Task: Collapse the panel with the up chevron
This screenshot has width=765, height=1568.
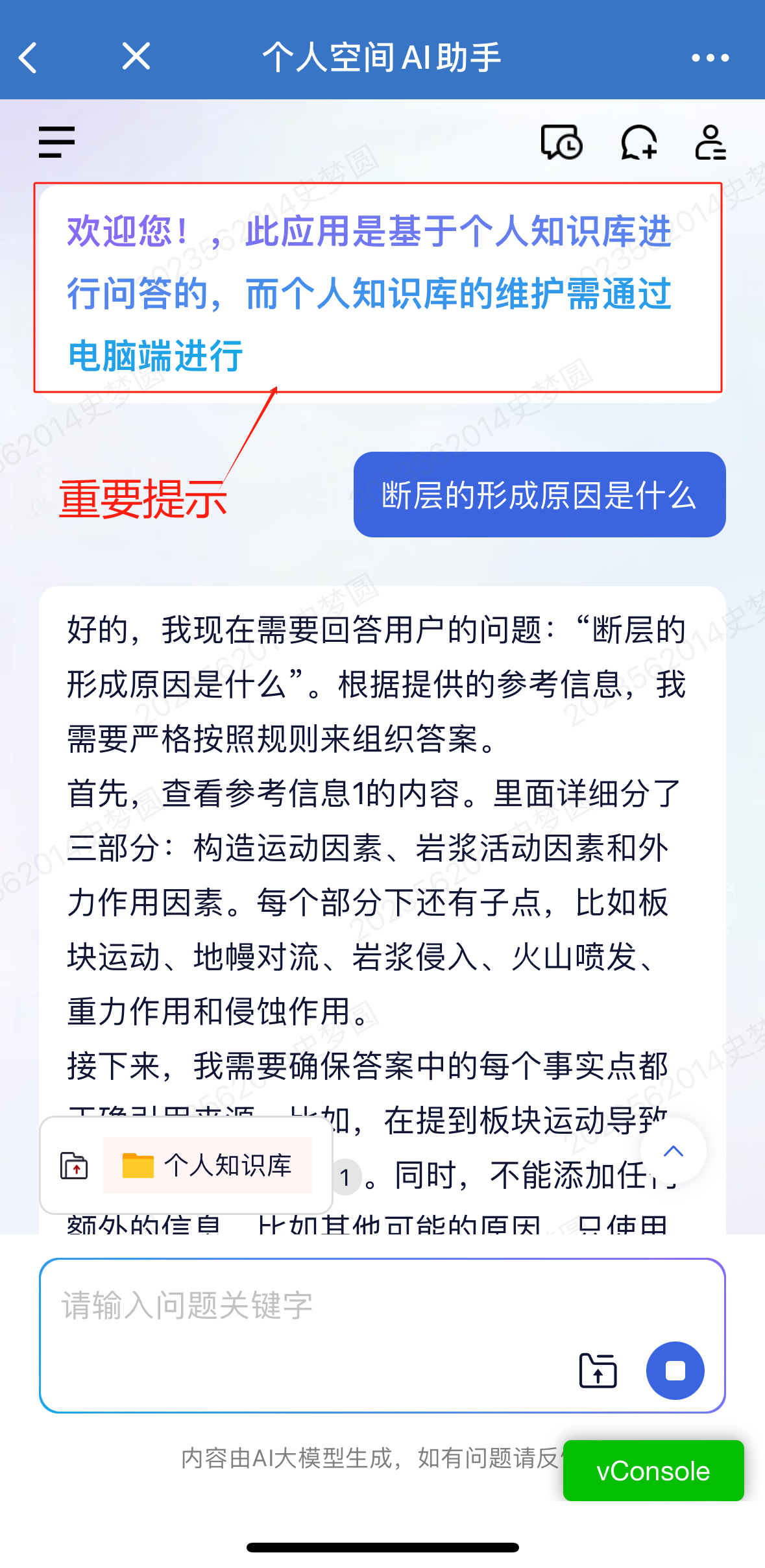Action: tap(673, 1151)
